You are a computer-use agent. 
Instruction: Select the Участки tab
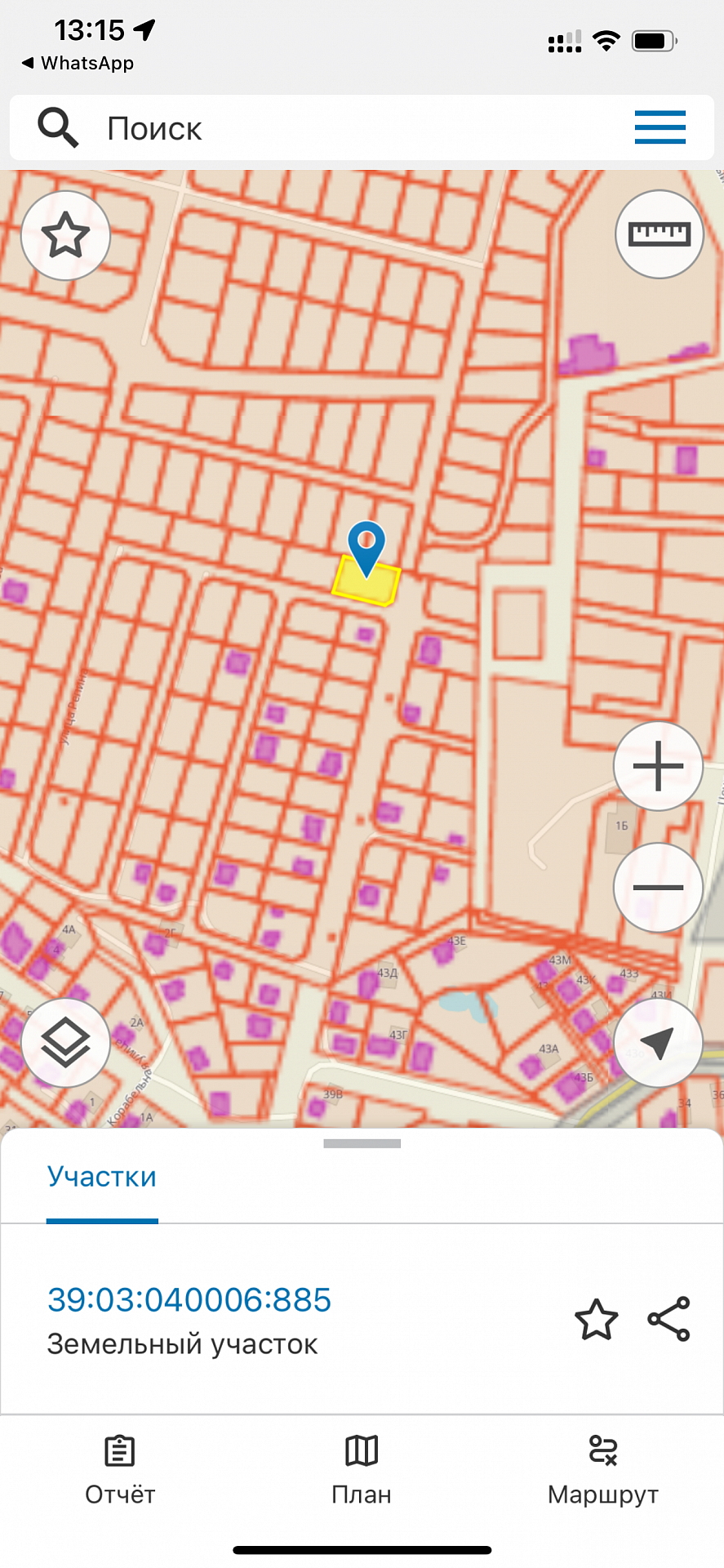click(102, 1177)
